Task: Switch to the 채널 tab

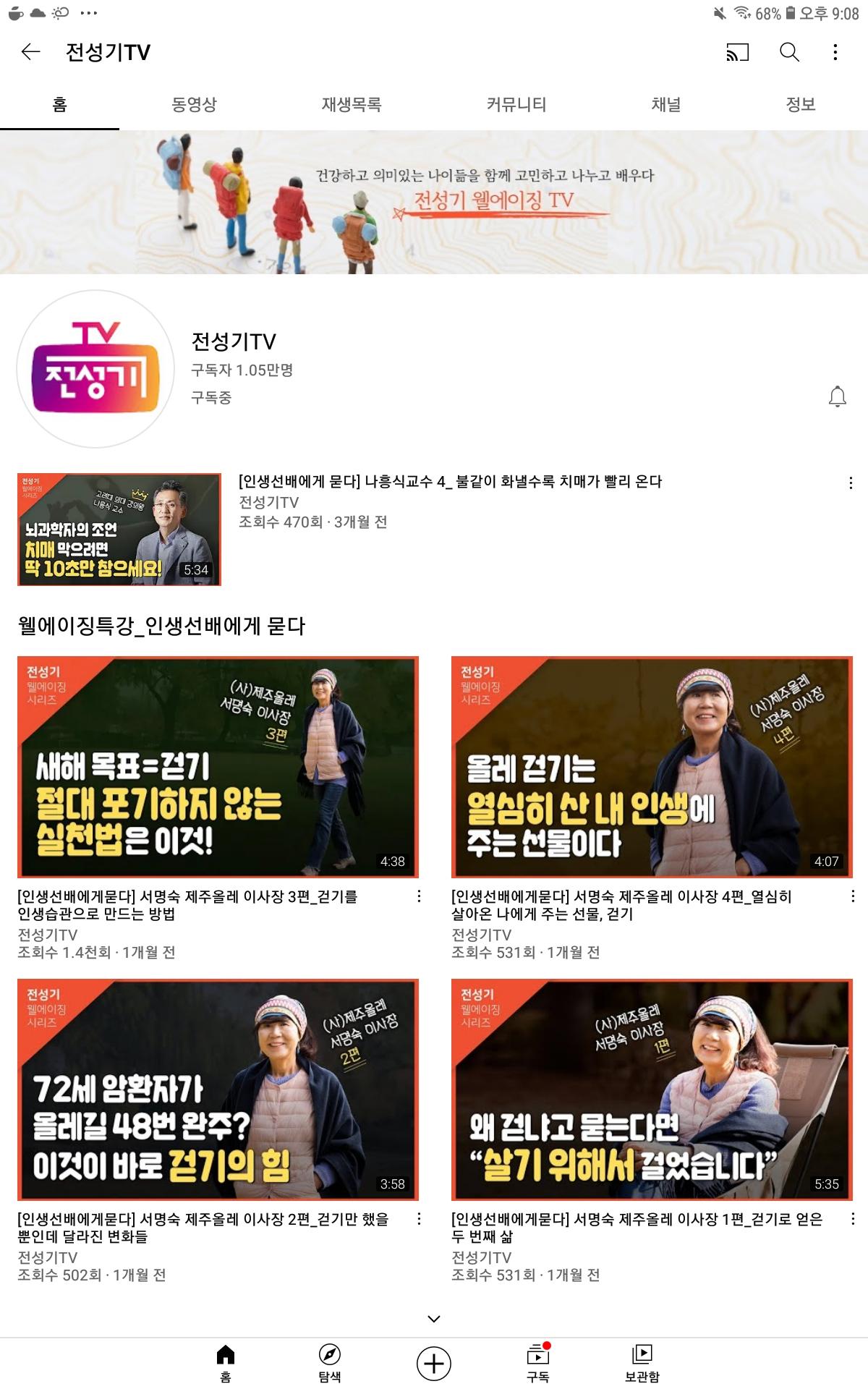Action: pyautogui.click(x=665, y=105)
